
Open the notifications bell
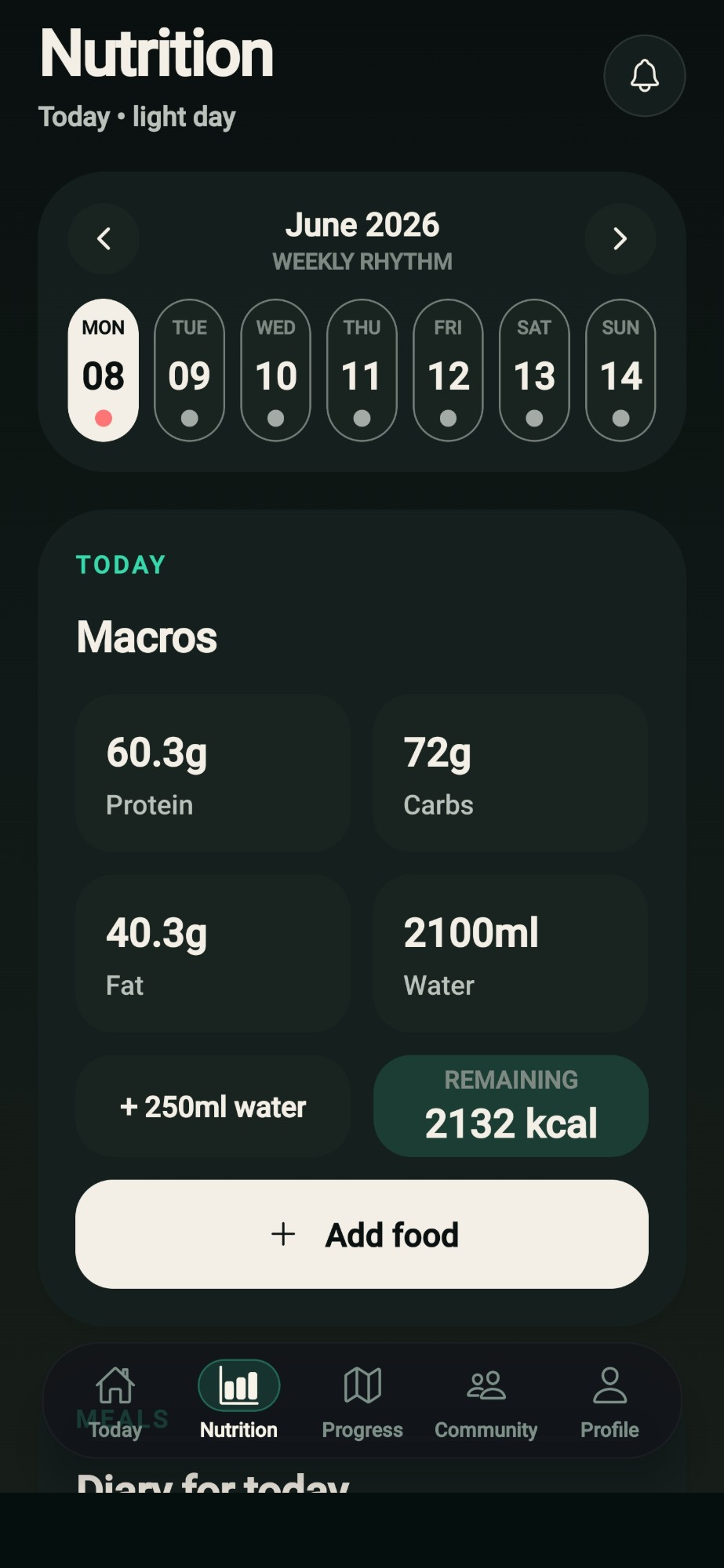(644, 76)
